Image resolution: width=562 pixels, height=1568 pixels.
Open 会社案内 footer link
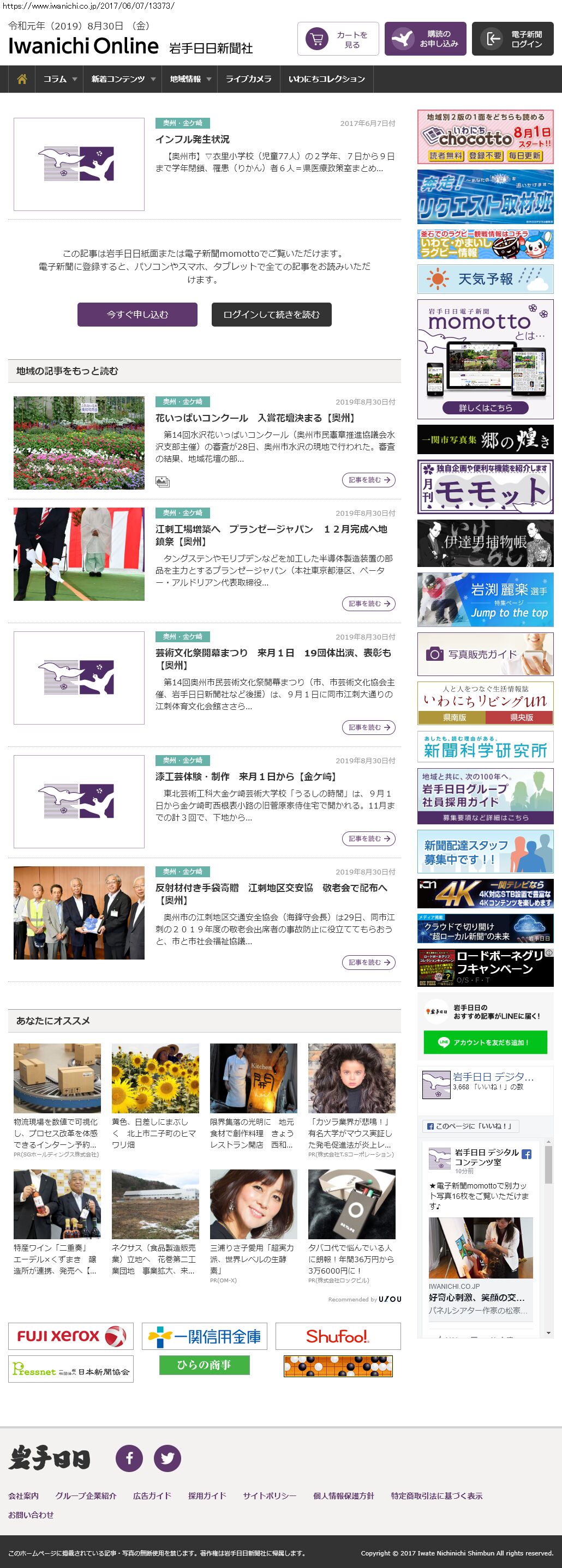pos(23,1495)
